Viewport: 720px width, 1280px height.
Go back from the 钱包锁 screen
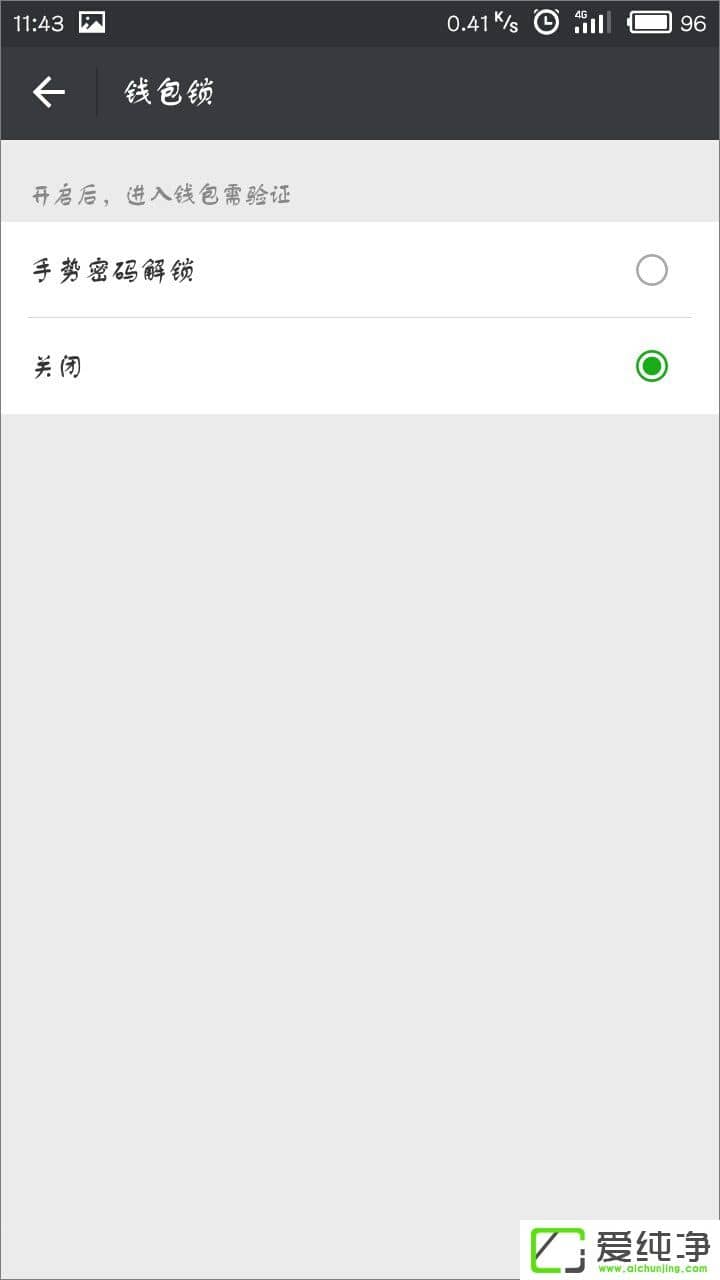coord(48,93)
